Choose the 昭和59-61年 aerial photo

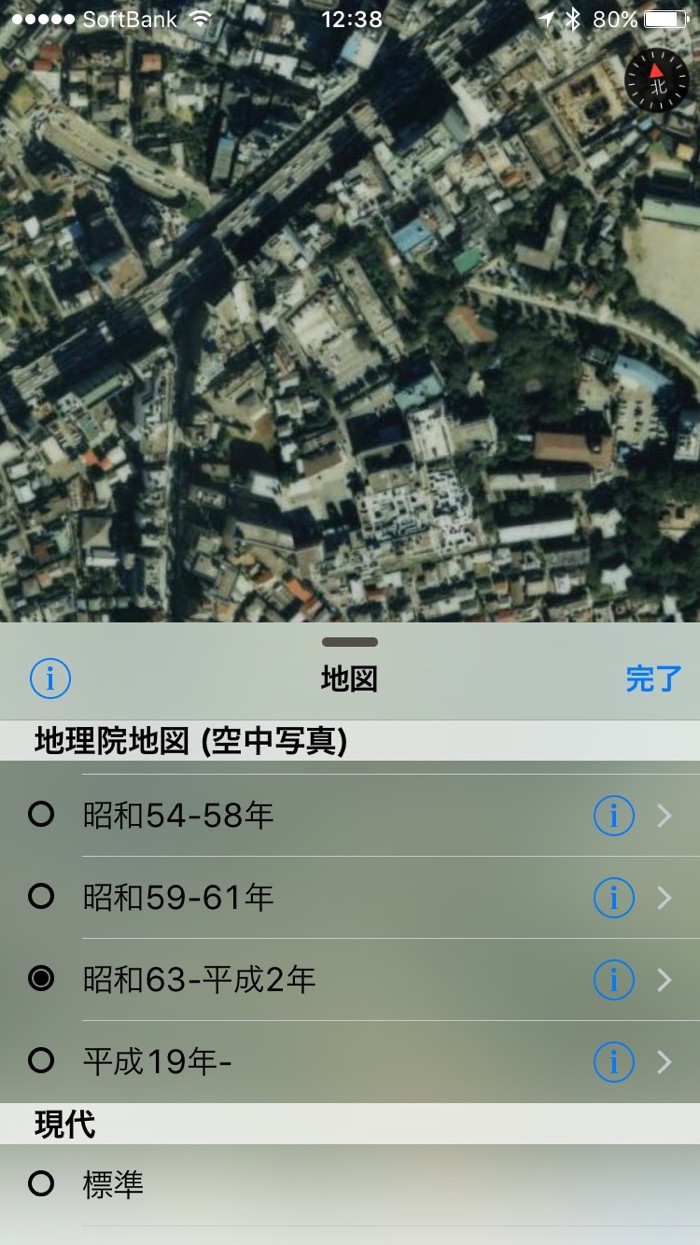point(178,897)
